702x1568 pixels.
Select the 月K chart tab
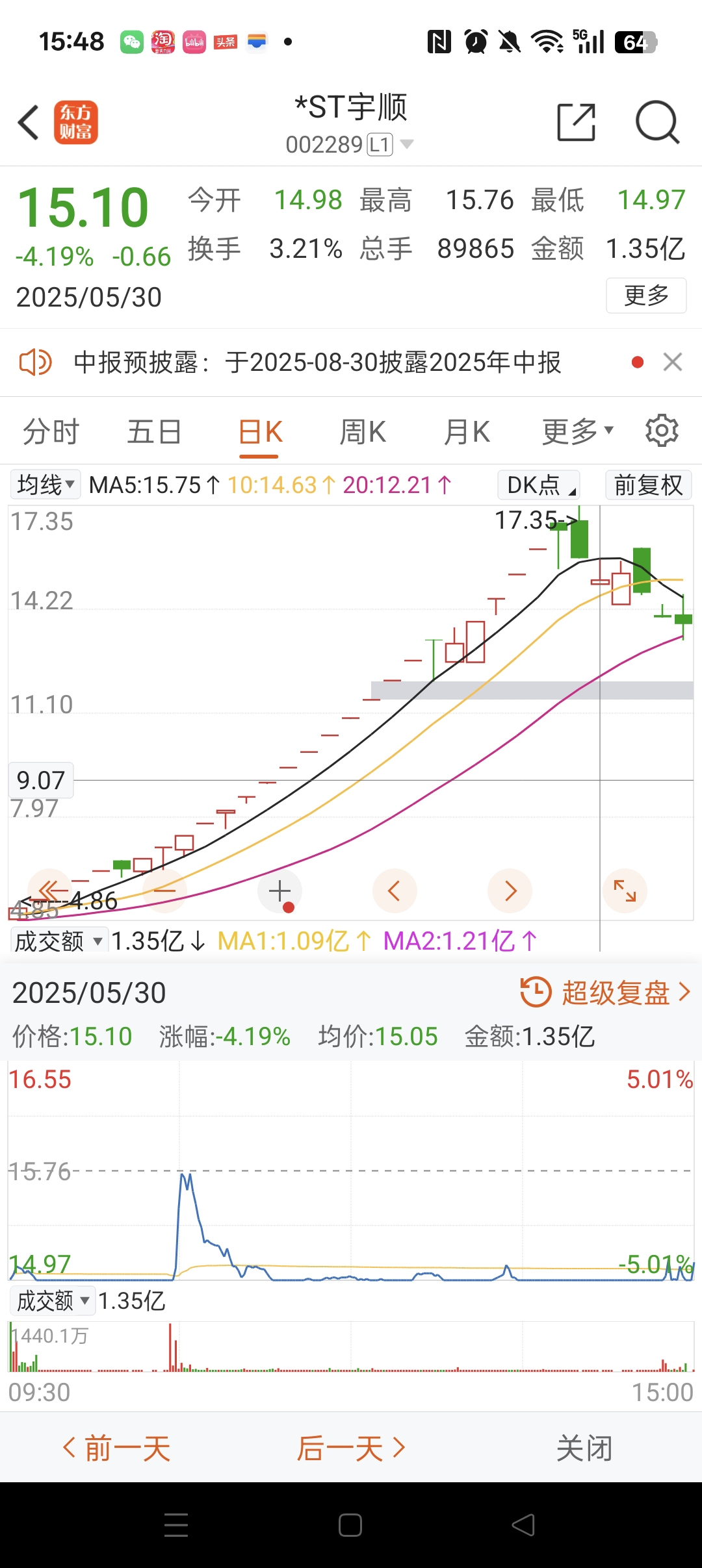[467, 432]
